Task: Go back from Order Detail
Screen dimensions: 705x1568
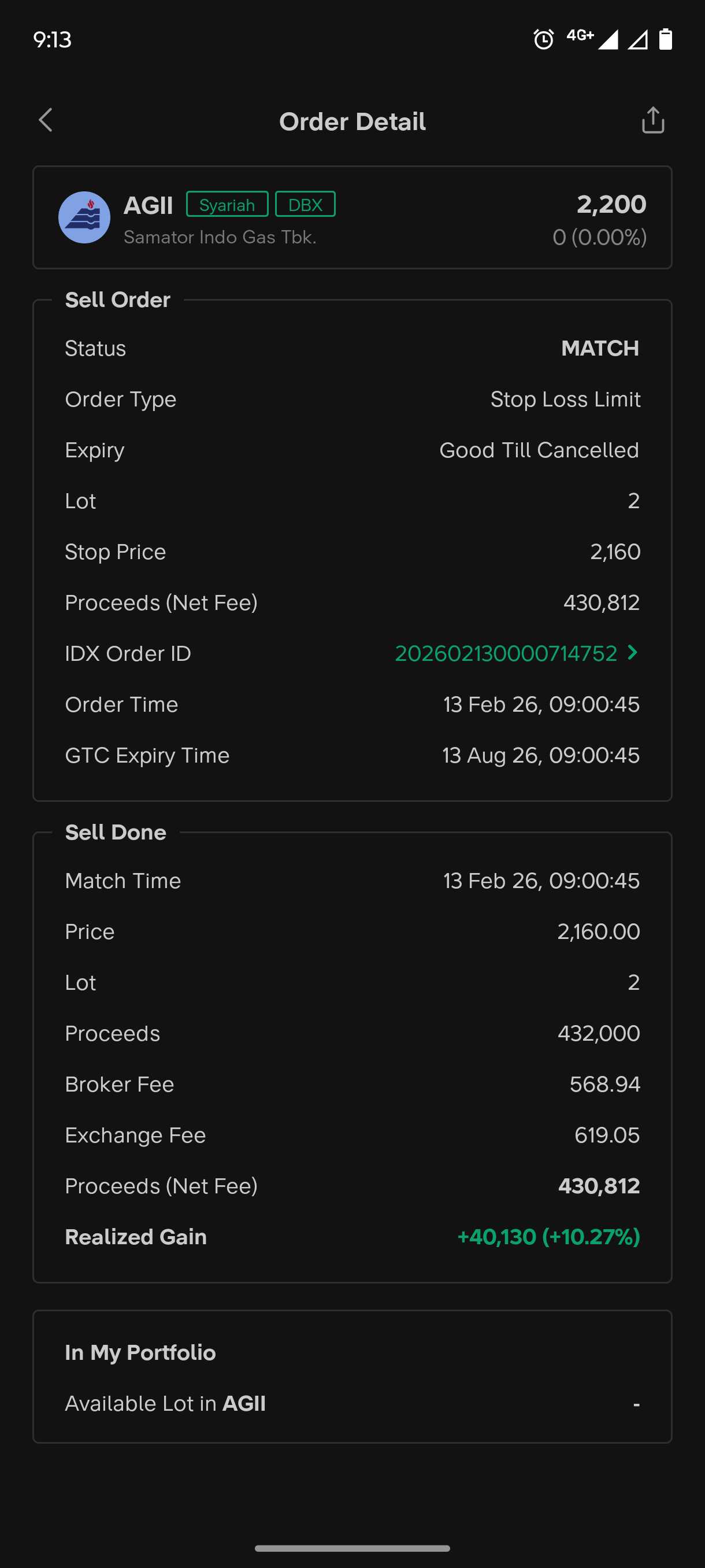Action: pyautogui.click(x=46, y=120)
